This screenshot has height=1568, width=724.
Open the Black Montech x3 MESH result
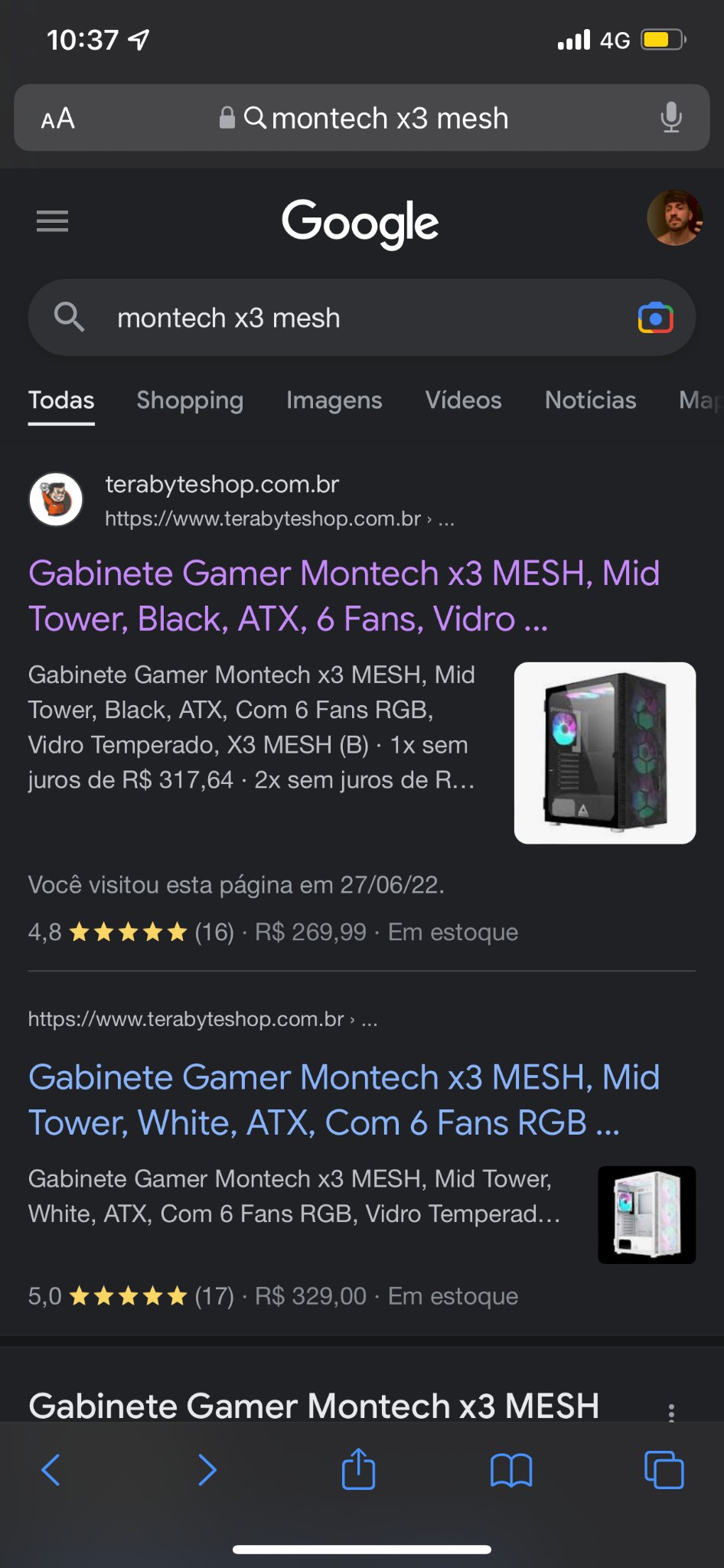click(344, 596)
